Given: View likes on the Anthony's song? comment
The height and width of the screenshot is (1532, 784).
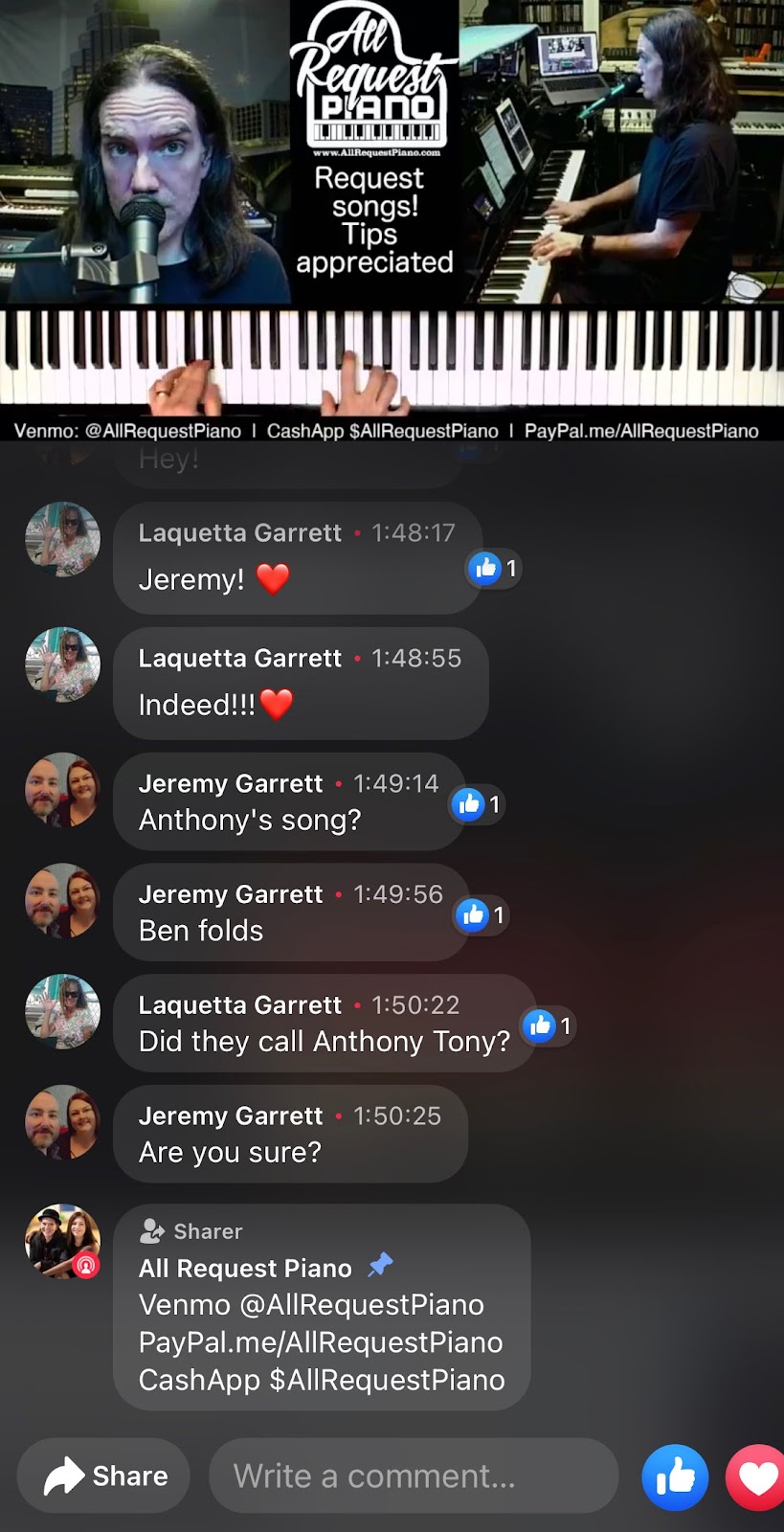Looking at the screenshot, I should point(479,804).
